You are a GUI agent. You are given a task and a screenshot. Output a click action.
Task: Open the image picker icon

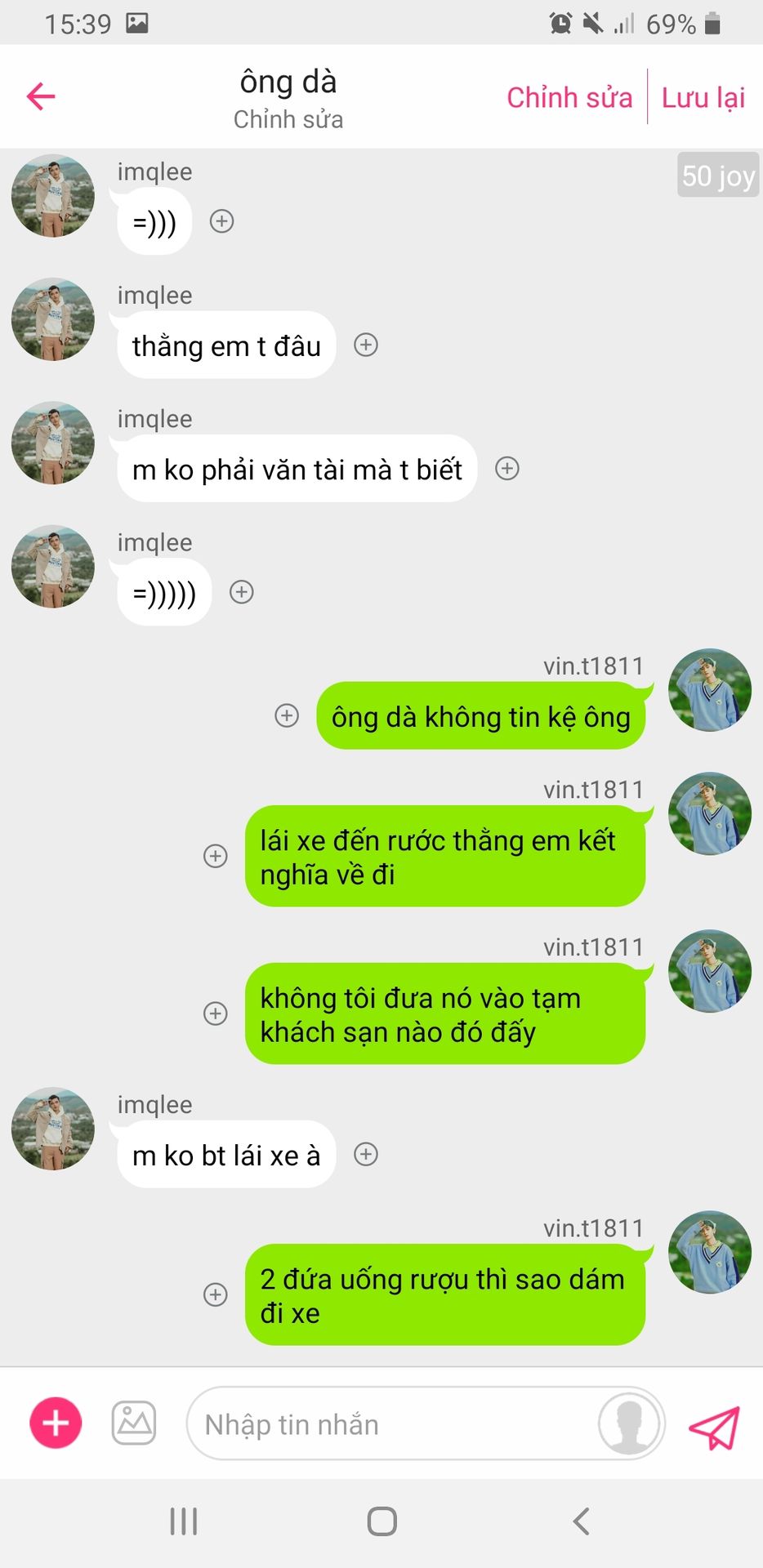coord(134,1423)
